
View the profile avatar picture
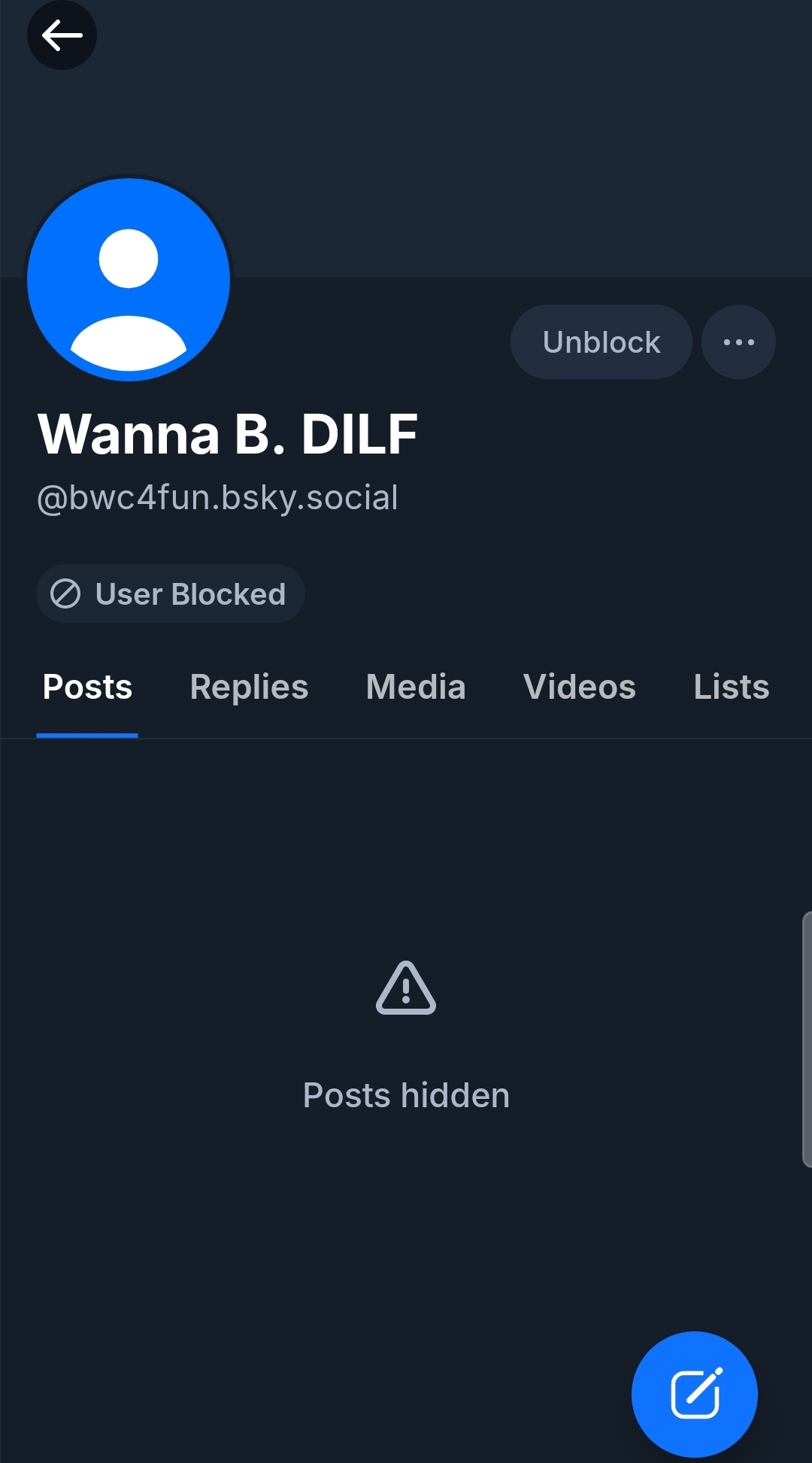[129, 280]
